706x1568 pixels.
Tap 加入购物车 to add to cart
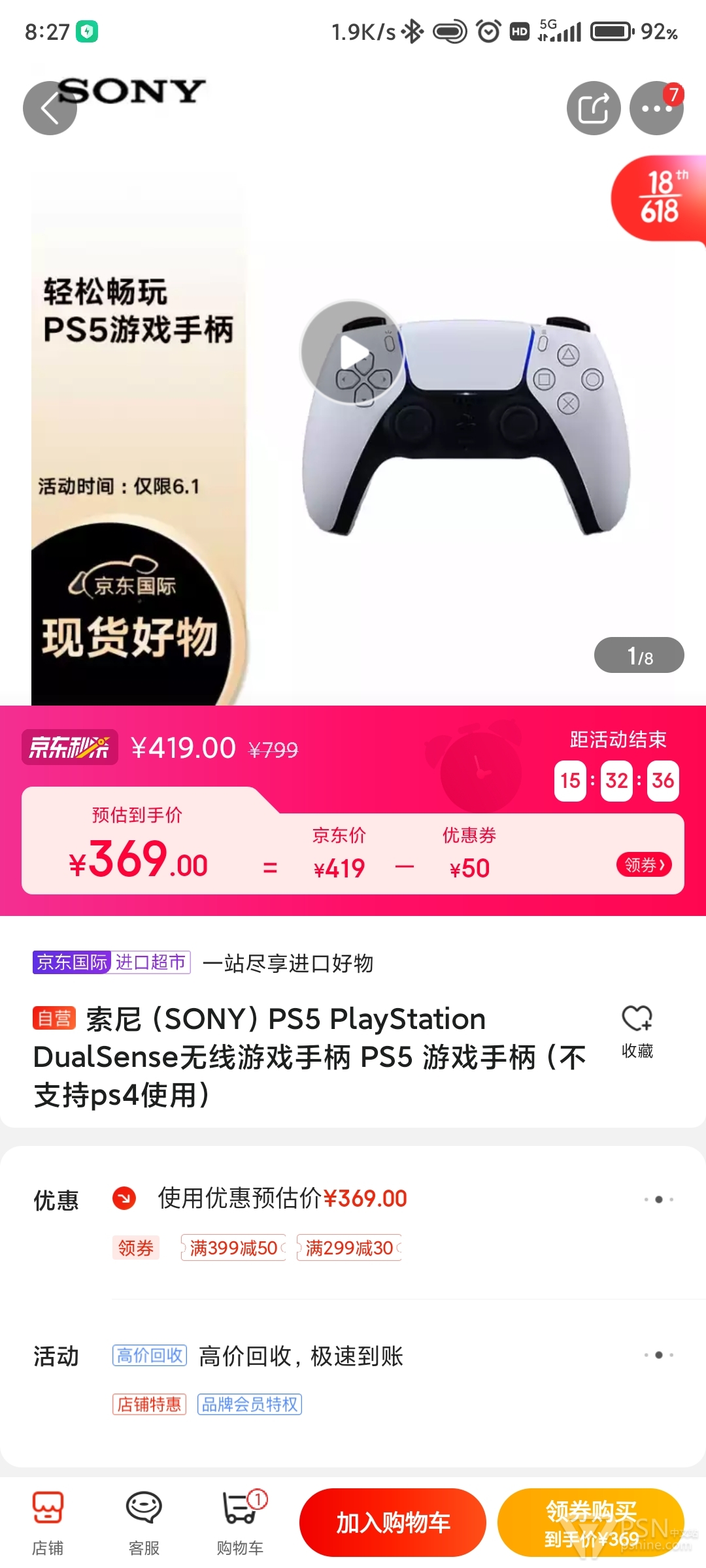[x=393, y=1523]
